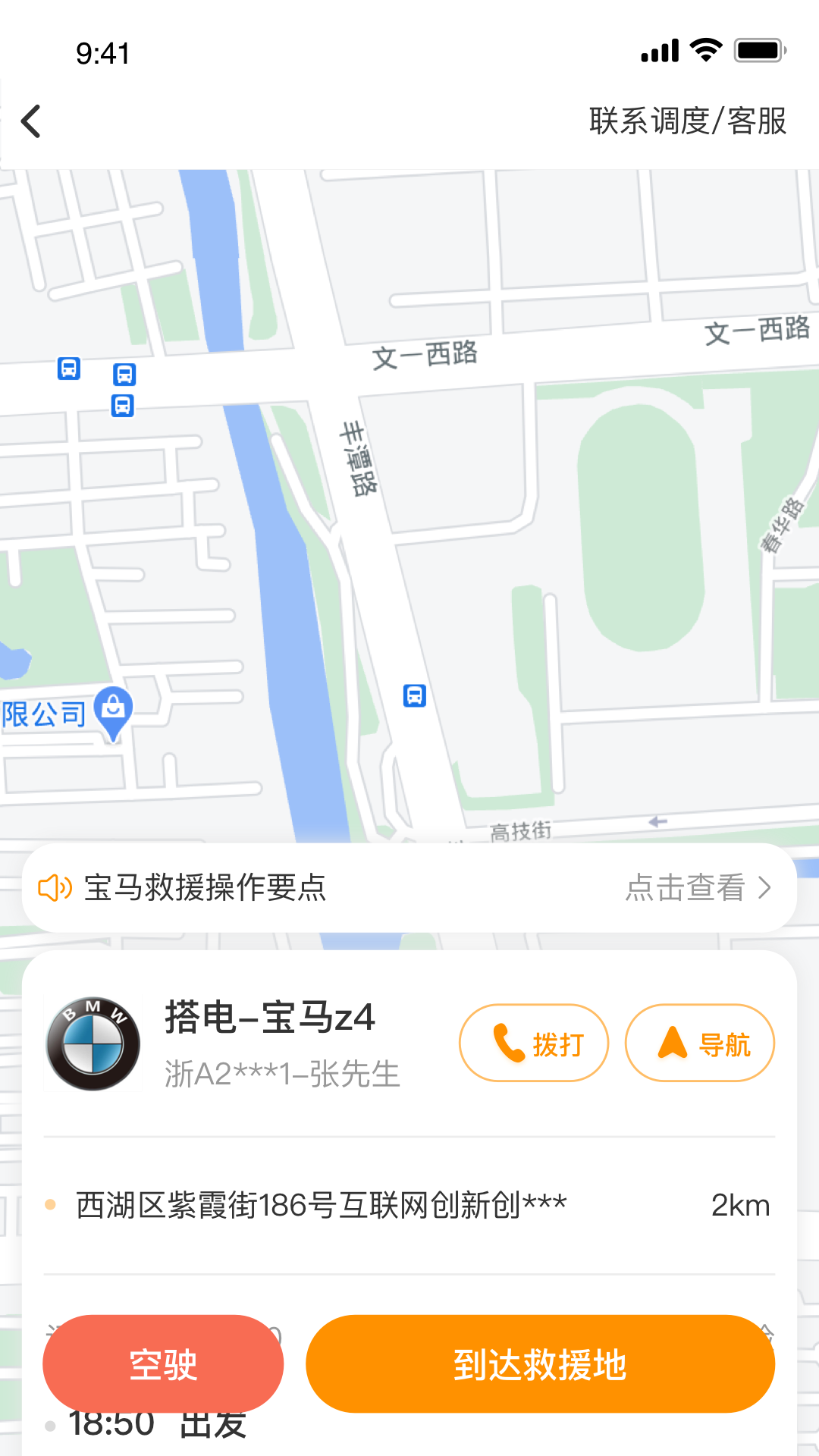
Task: Start navigation with 导航 button
Action: tap(699, 1043)
